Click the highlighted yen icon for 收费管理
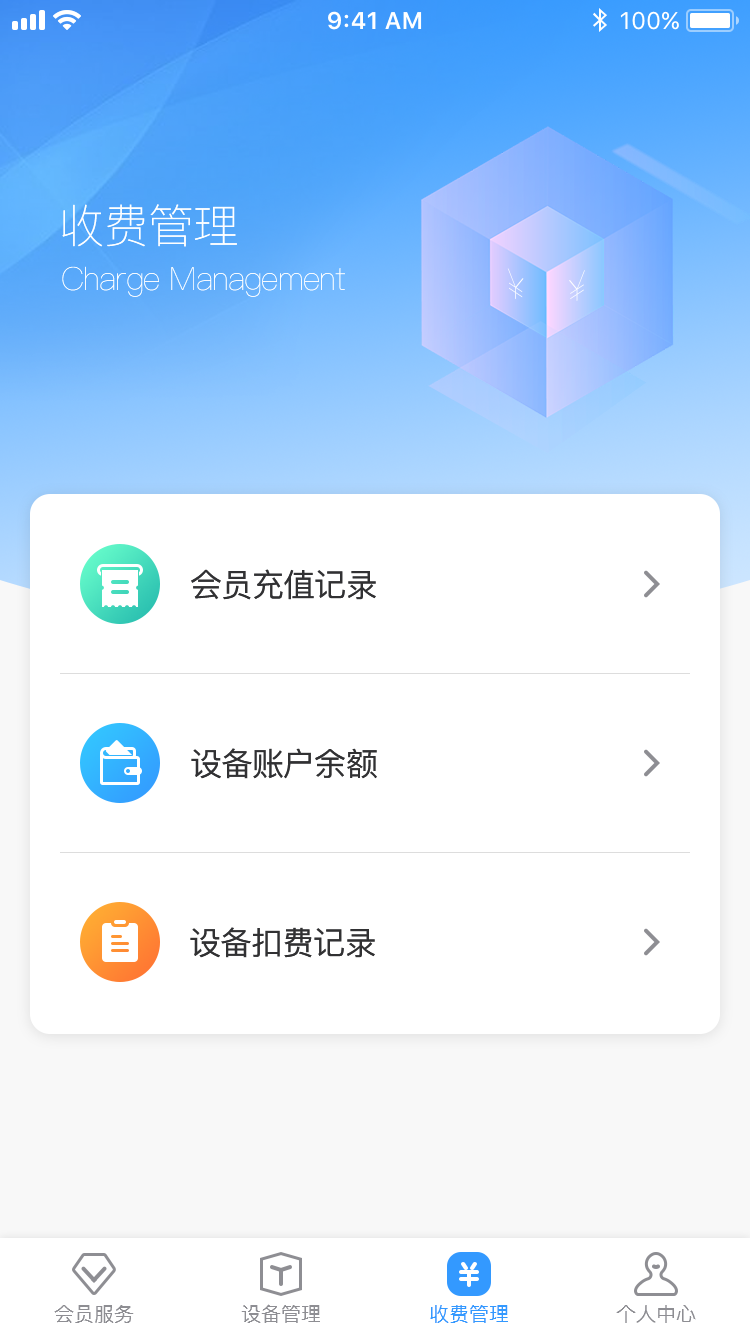Screen dimensions: 750x1334 coord(468,1272)
